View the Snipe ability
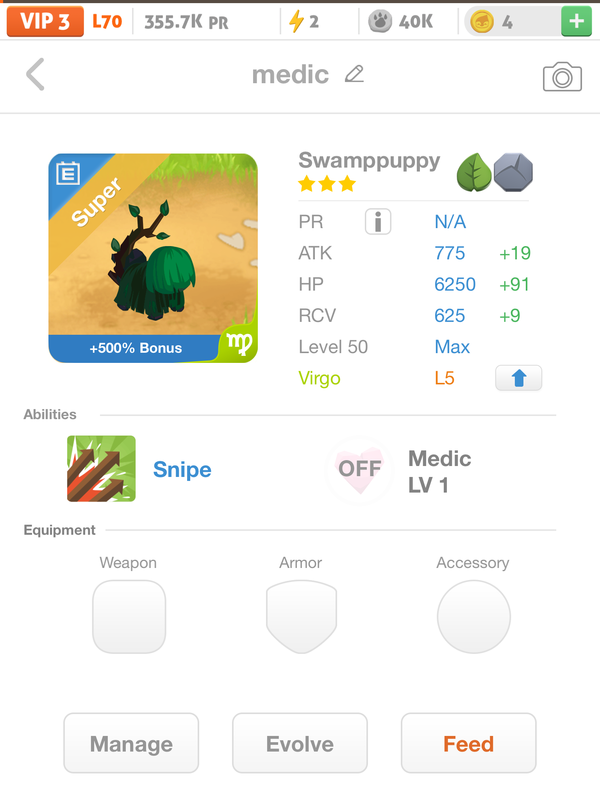Screen dimensions: 600x800 tap(102, 469)
